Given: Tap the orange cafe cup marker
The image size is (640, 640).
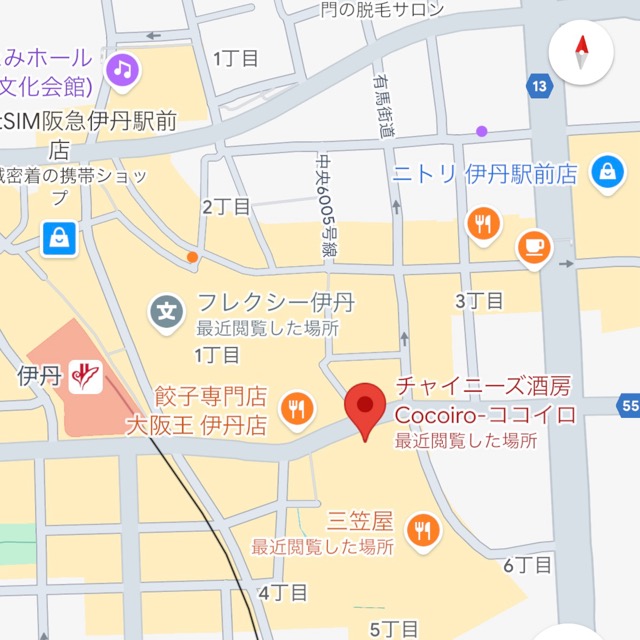Looking at the screenshot, I should click(534, 245).
